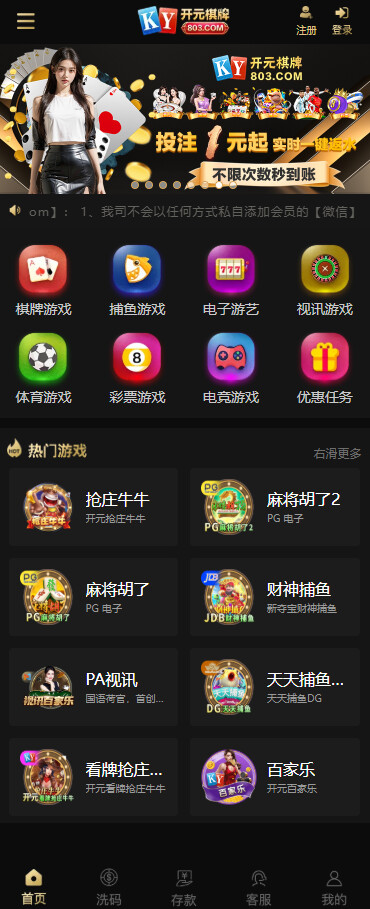Open 电竞游戏 category

coord(231,369)
